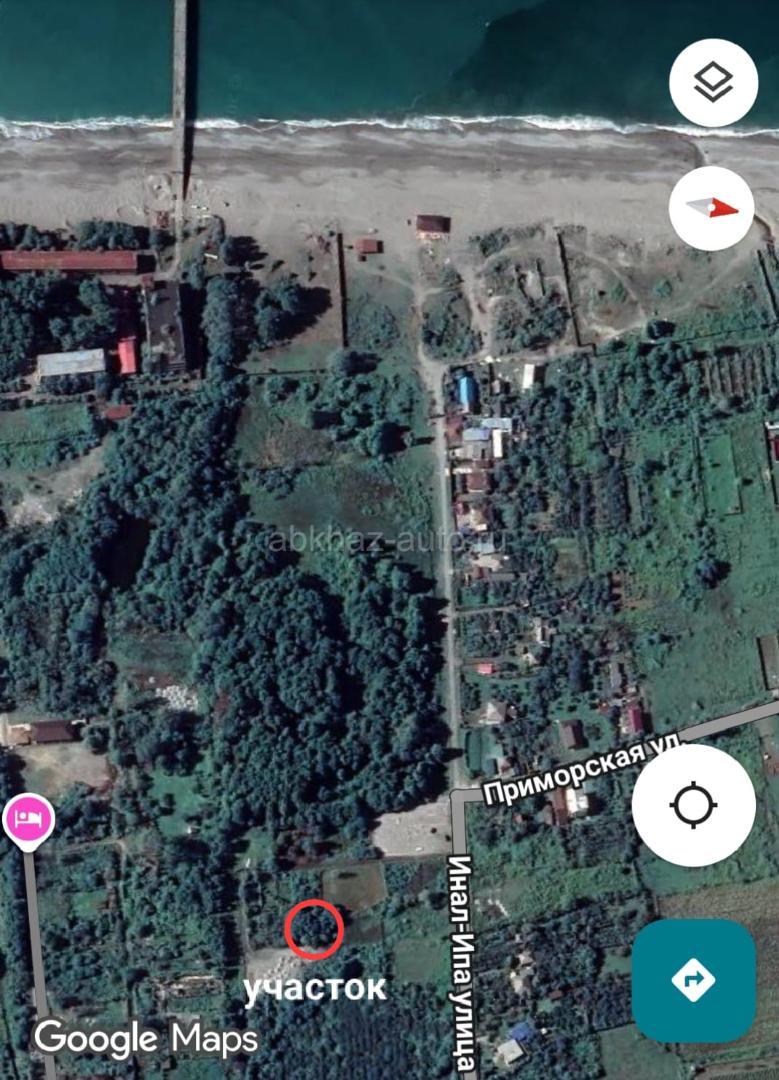Tap the compass to reset map orientation
Screen dimensions: 779x1080
click(711, 208)
